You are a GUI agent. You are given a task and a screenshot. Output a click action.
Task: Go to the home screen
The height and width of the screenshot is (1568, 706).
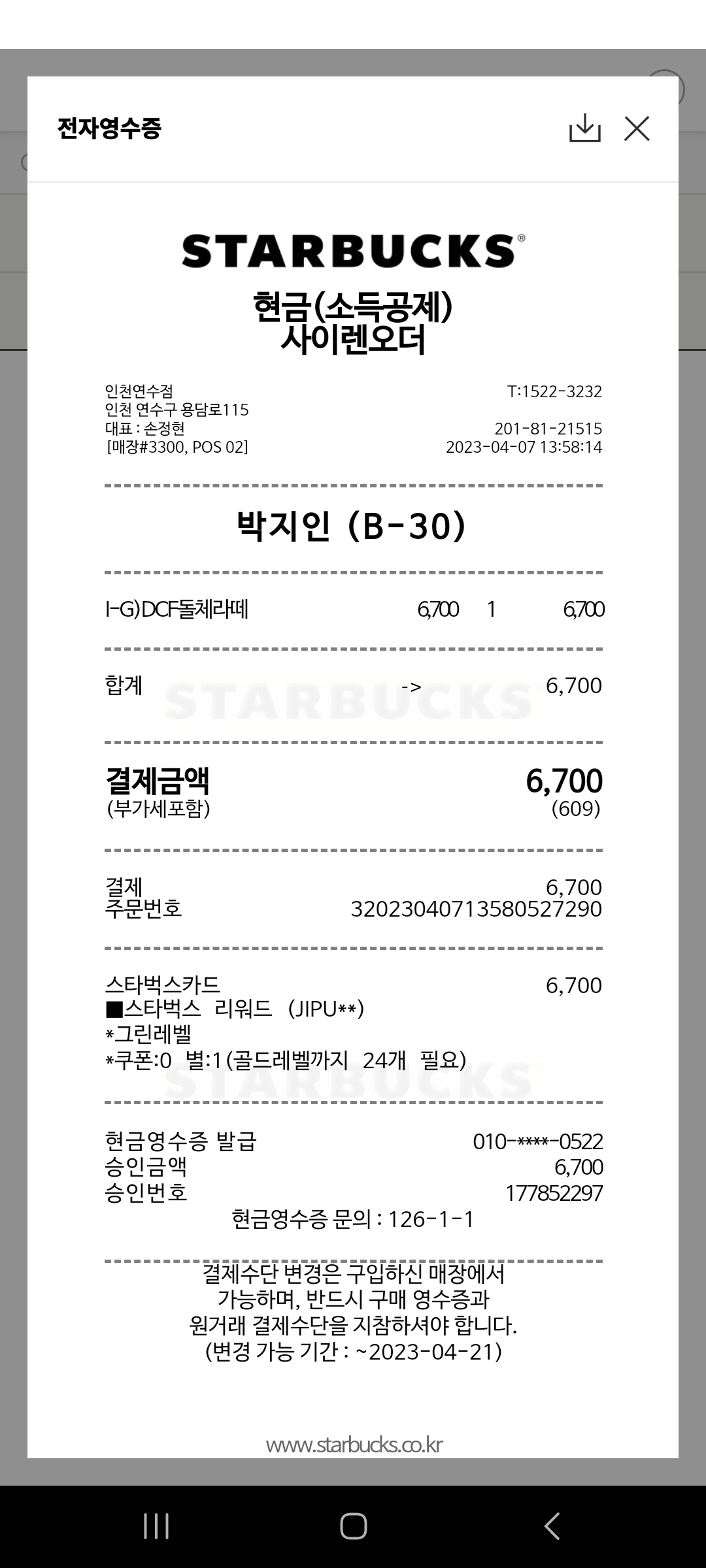[x=353, y=1526]
